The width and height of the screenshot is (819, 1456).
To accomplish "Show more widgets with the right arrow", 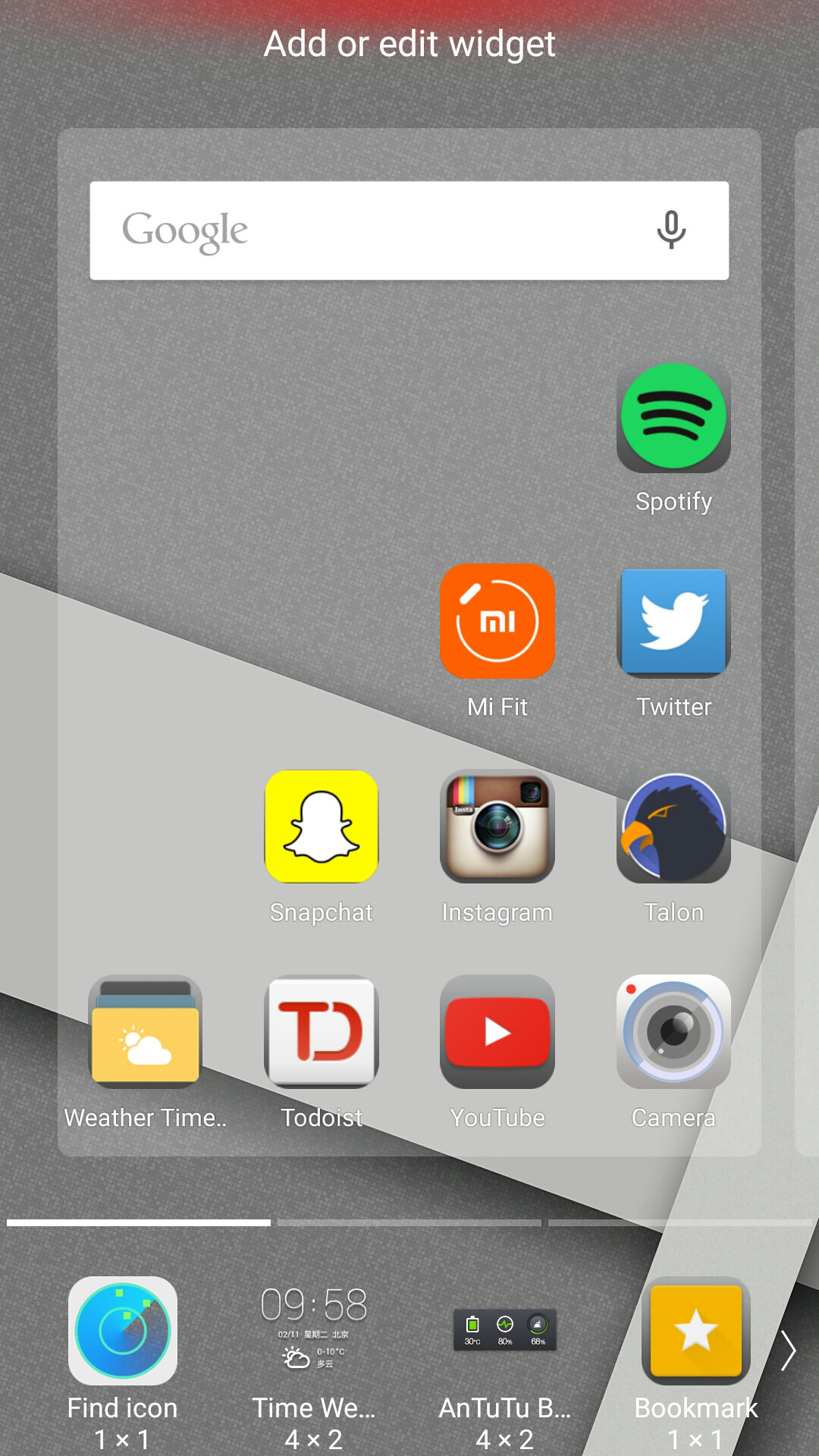I will (x=789, y=1351).
